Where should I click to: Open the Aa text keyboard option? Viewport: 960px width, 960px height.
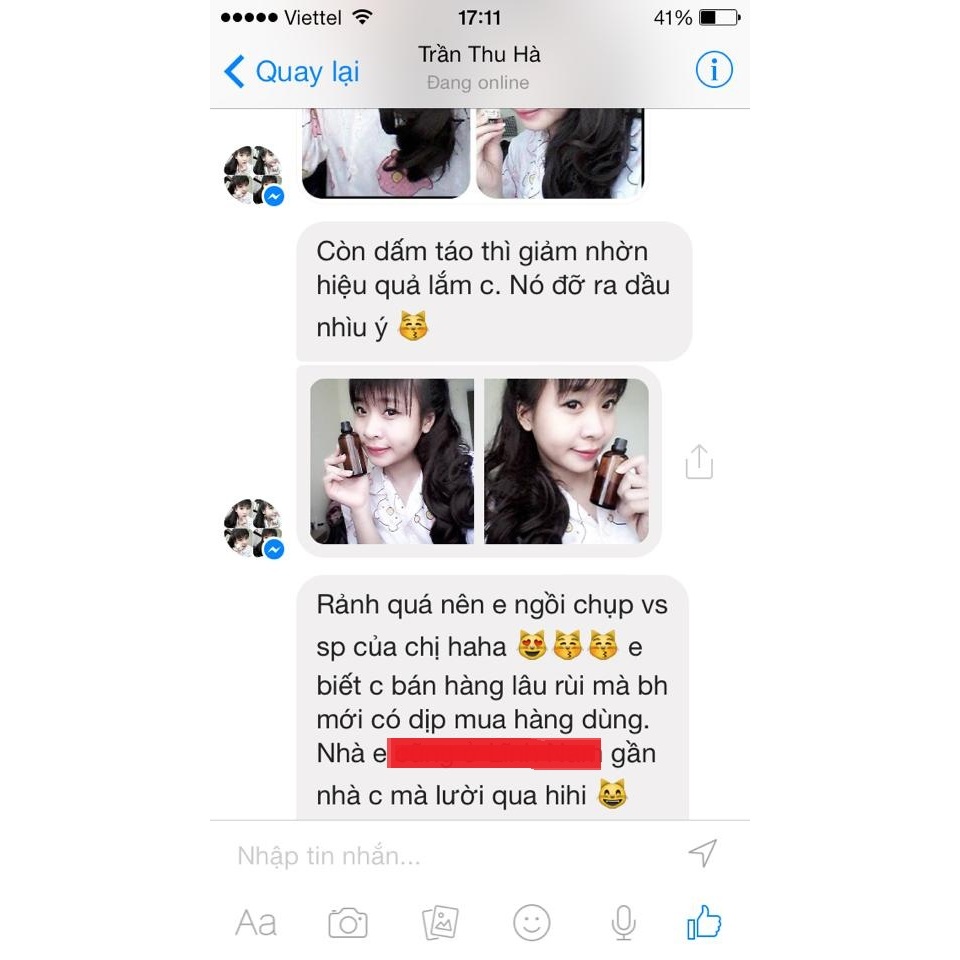click(x=256, y=922)
